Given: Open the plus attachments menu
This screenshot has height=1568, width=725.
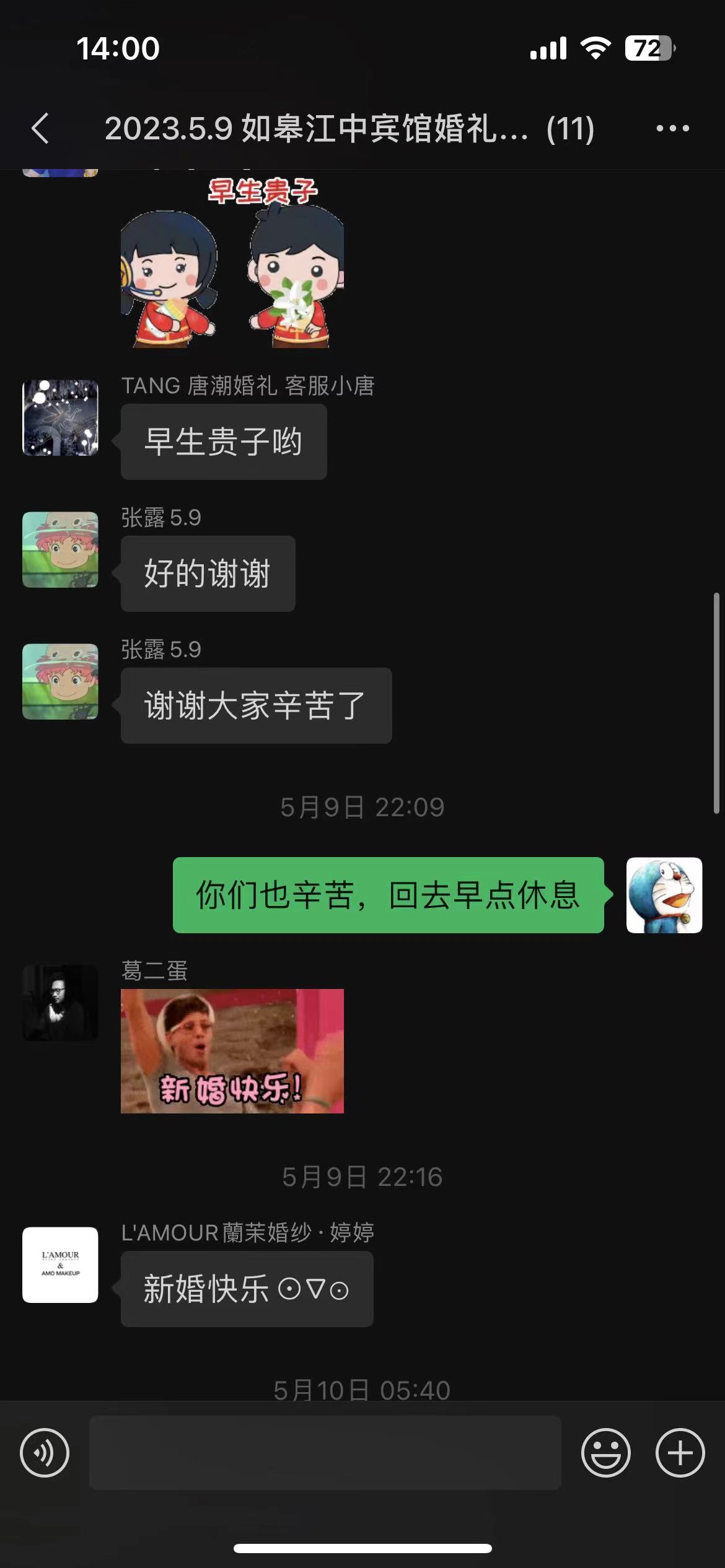Looking at the screenshot, I should tap(680, 1453).
